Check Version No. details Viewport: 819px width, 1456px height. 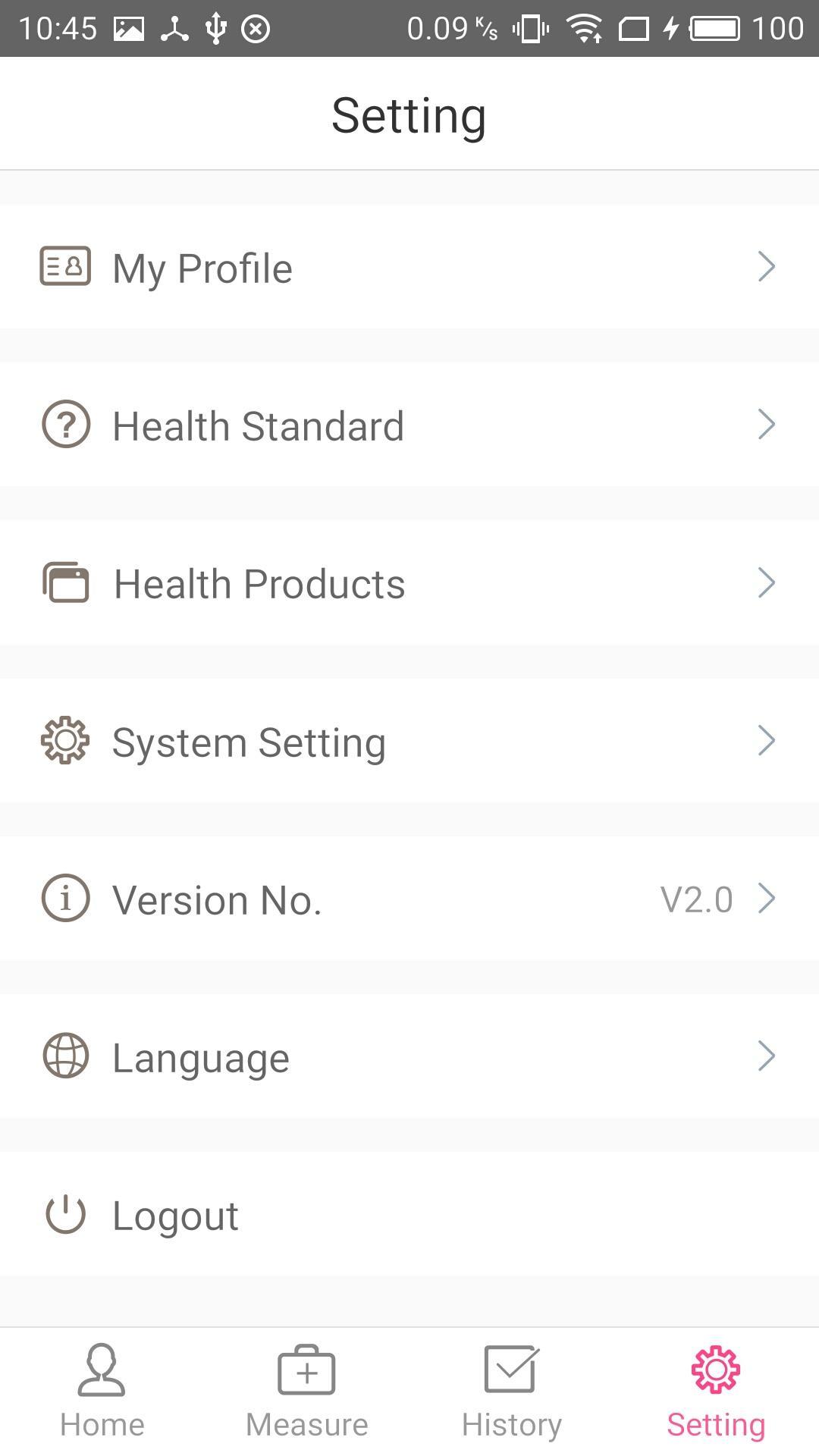(x=409, y=899)
